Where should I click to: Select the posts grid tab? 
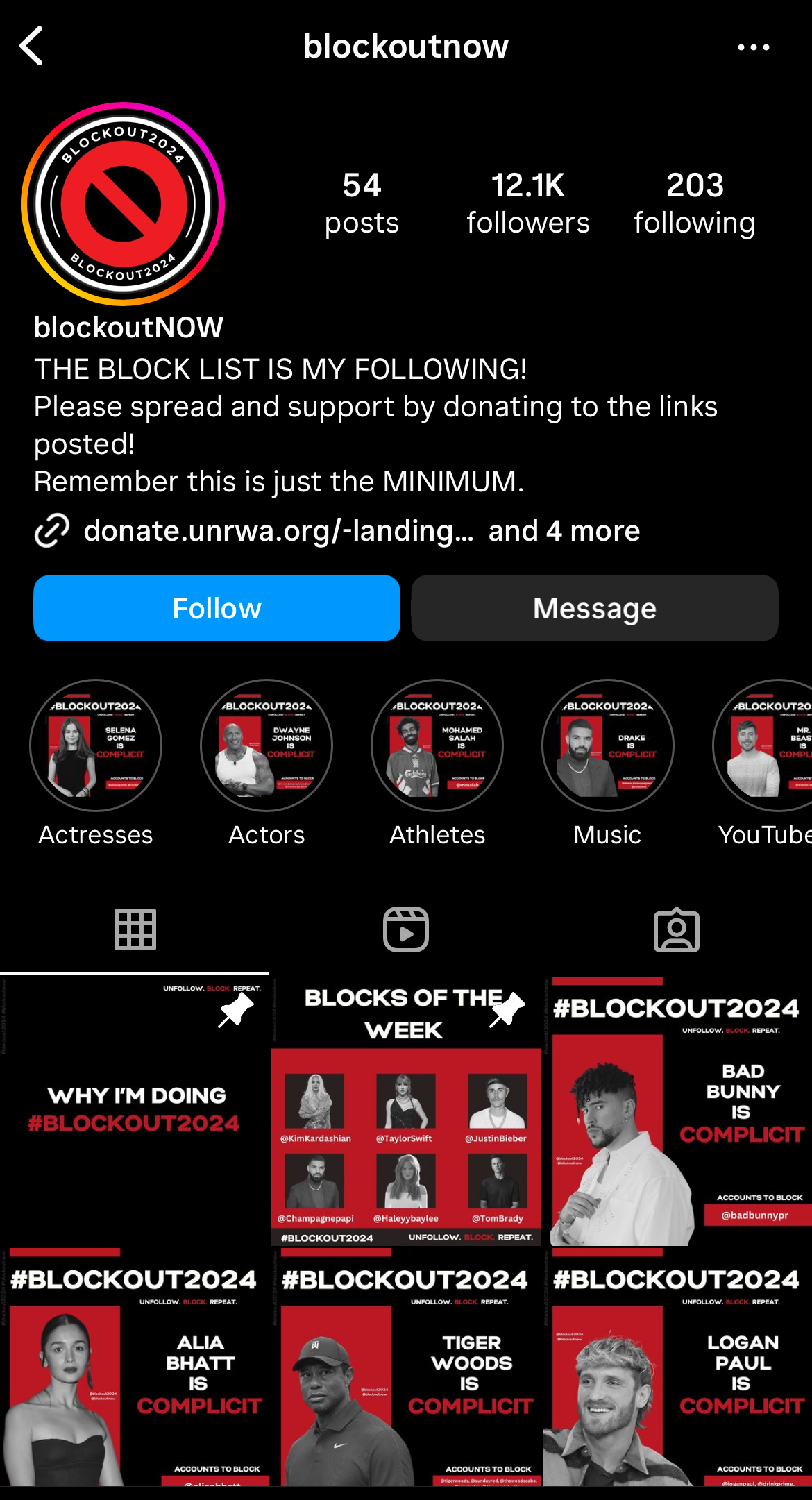point(135,929)
